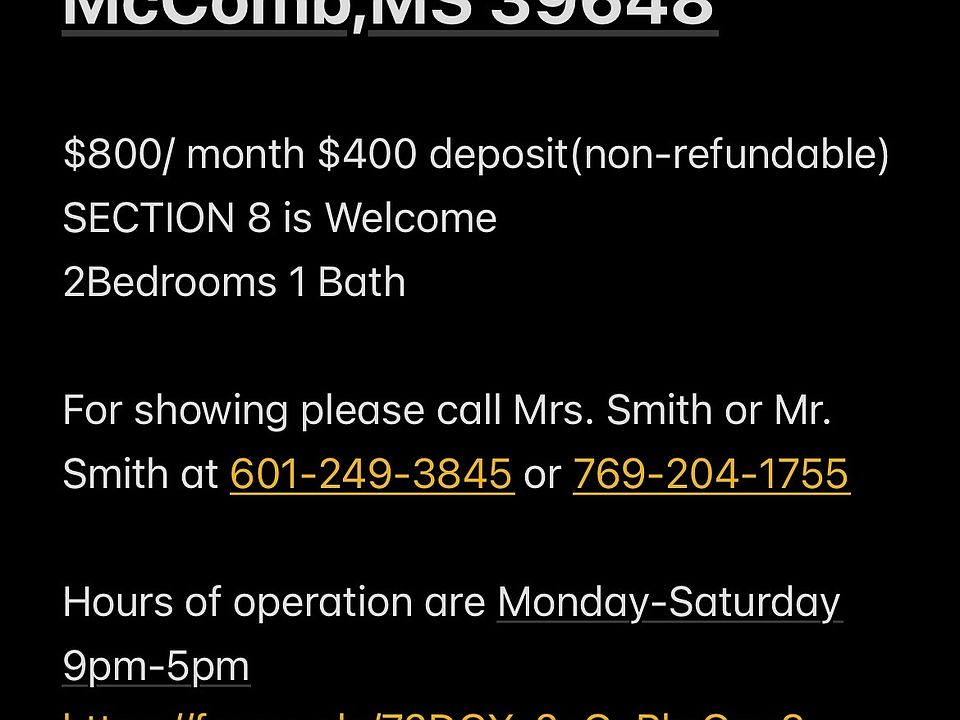Call the number 769-204-1755
The image size is (960, 720).
[711, 474]
